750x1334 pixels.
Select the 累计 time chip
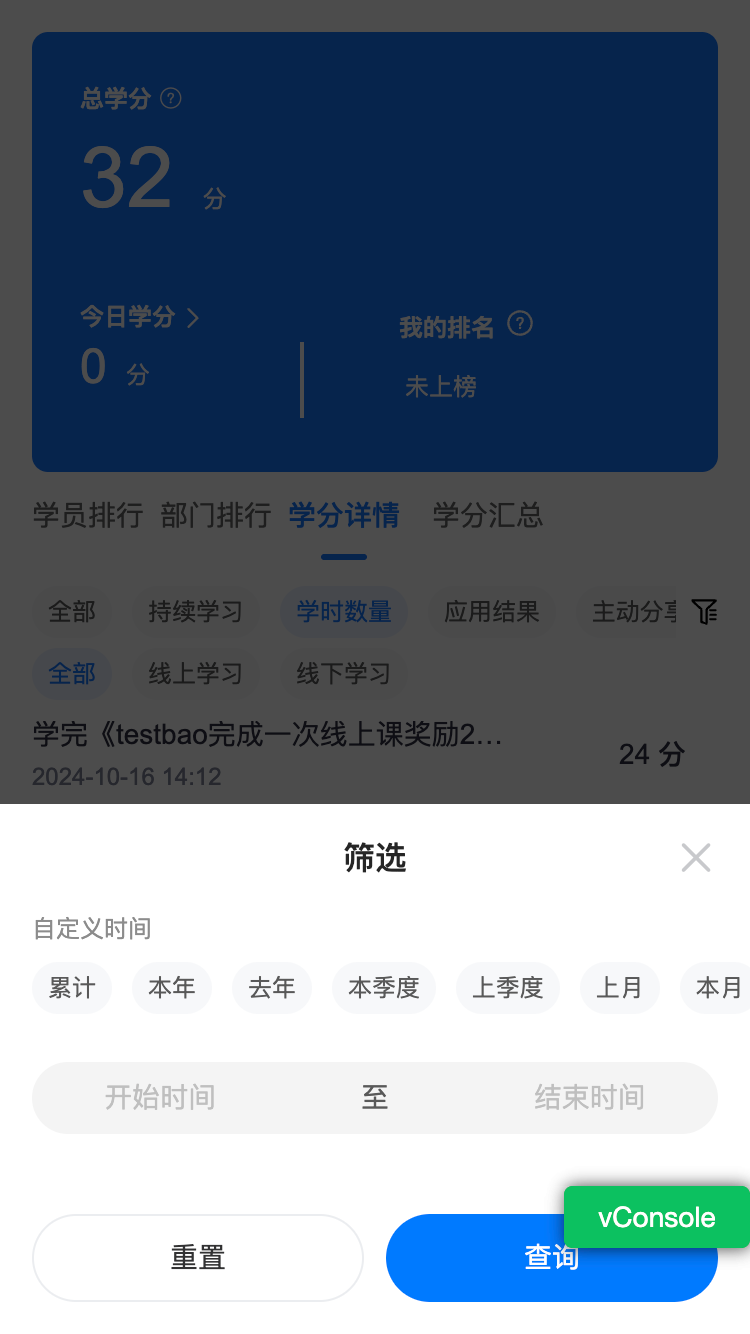click(72, 988)
